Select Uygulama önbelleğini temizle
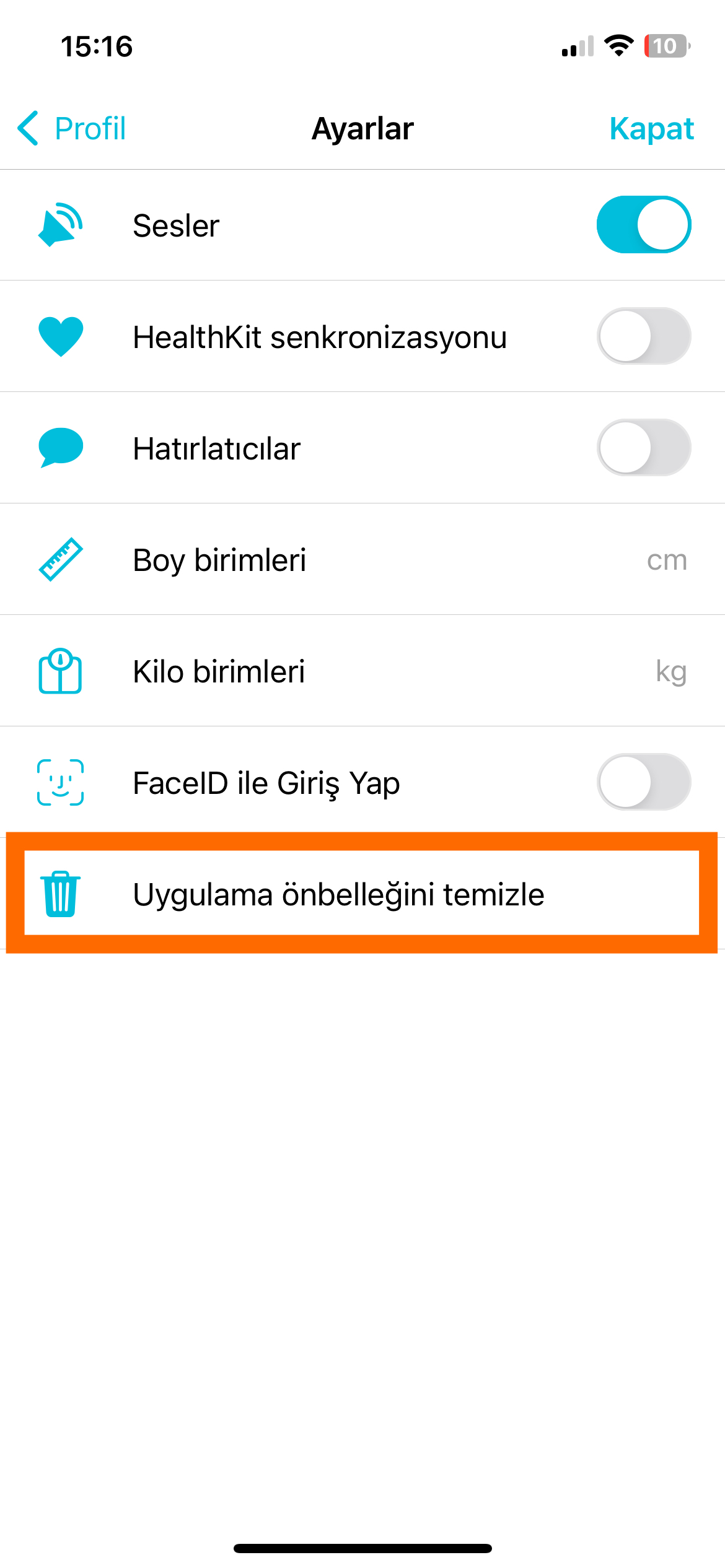Screen dimensions: 725x1568 pyautogui.click(x=362, y=894)
